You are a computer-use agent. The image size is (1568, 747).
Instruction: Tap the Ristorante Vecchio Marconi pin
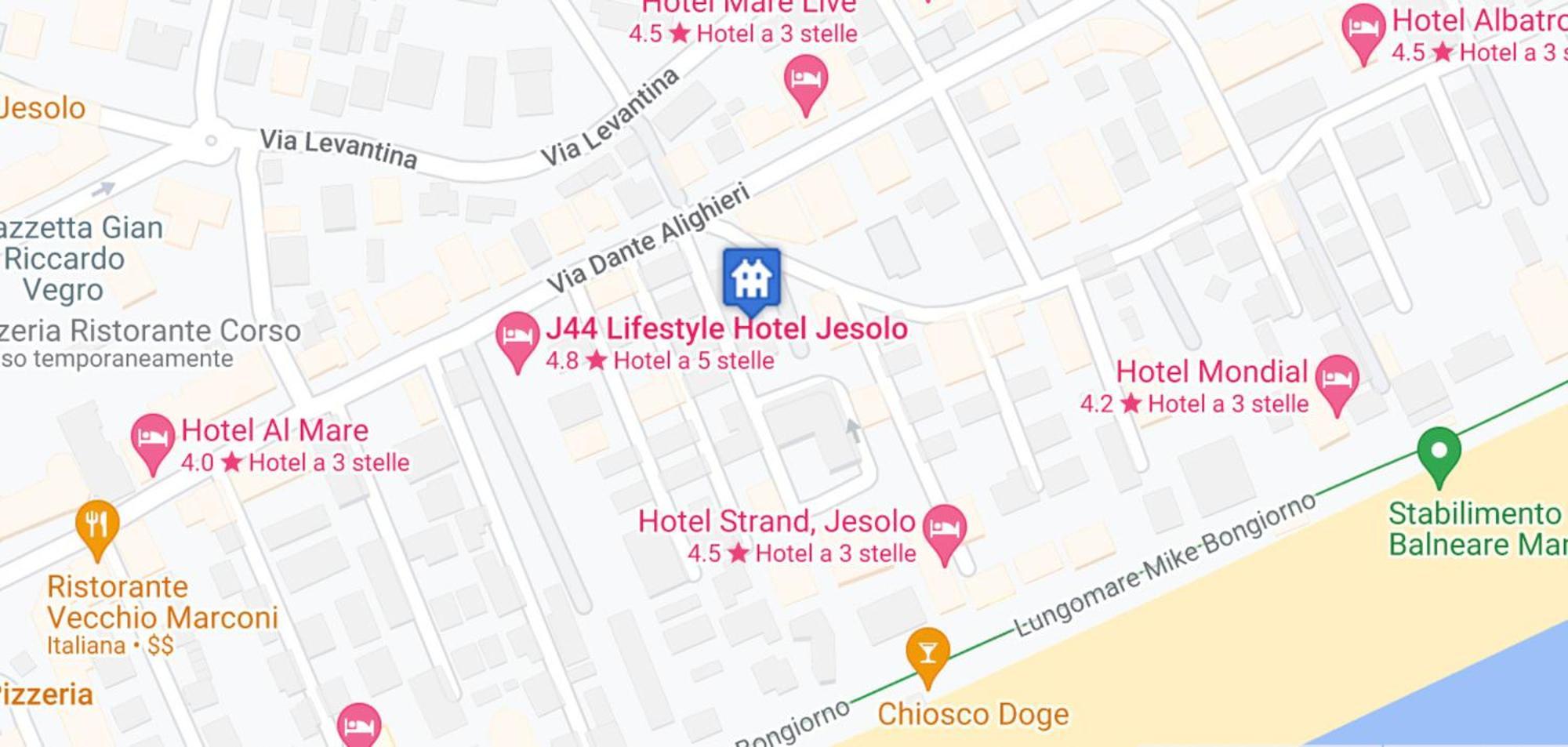coord(97,524)
